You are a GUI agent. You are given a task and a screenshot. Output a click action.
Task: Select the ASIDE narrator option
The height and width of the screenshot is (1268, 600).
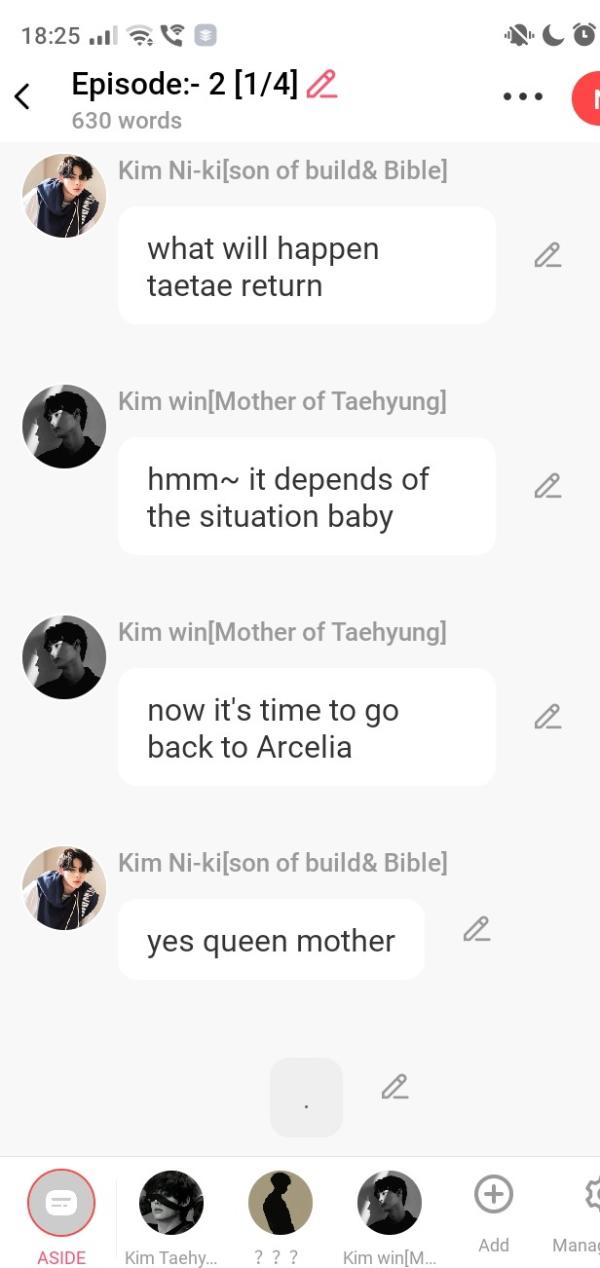tap(61, 1204)
